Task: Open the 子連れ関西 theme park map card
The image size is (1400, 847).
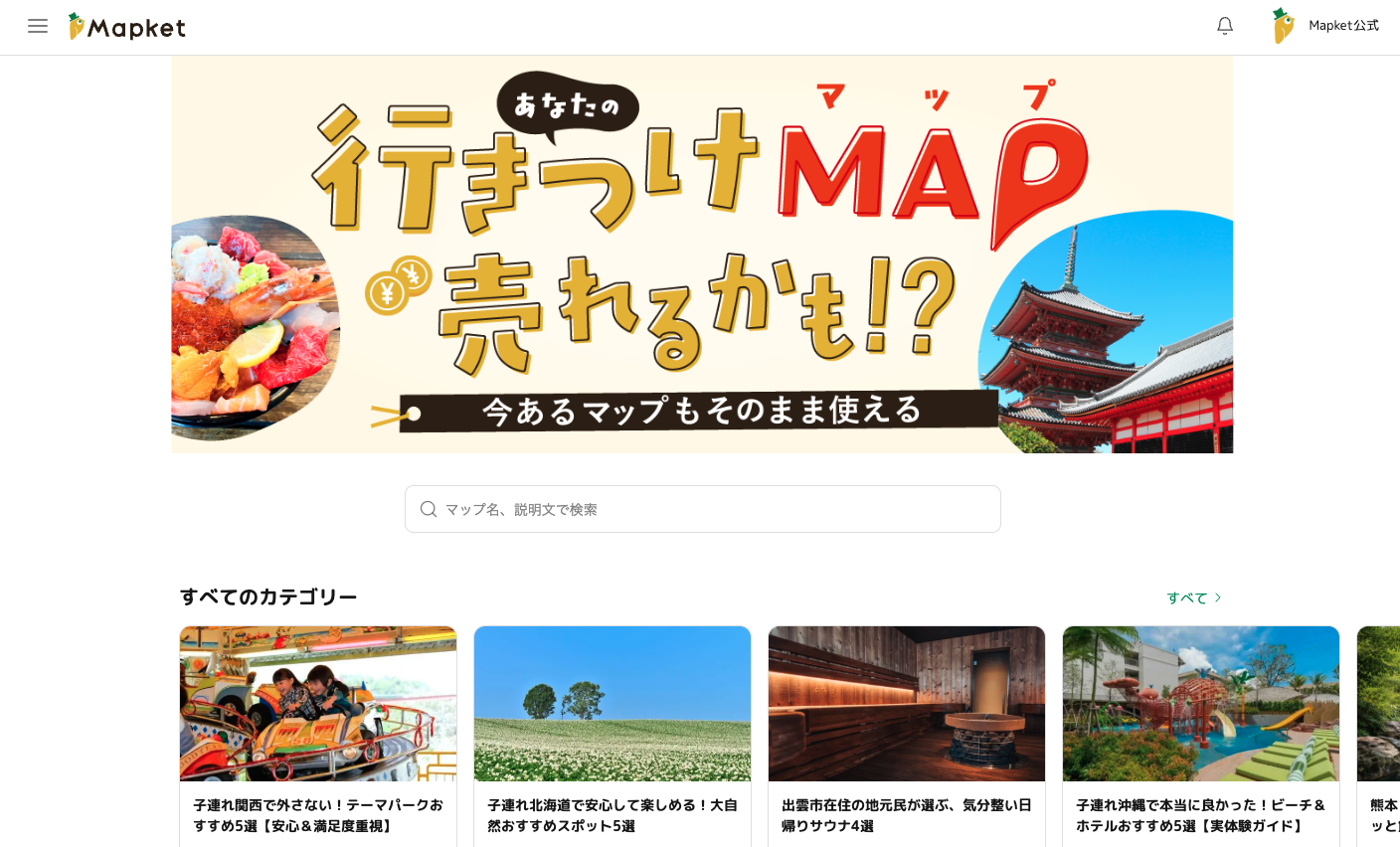Action: [318, 736]
